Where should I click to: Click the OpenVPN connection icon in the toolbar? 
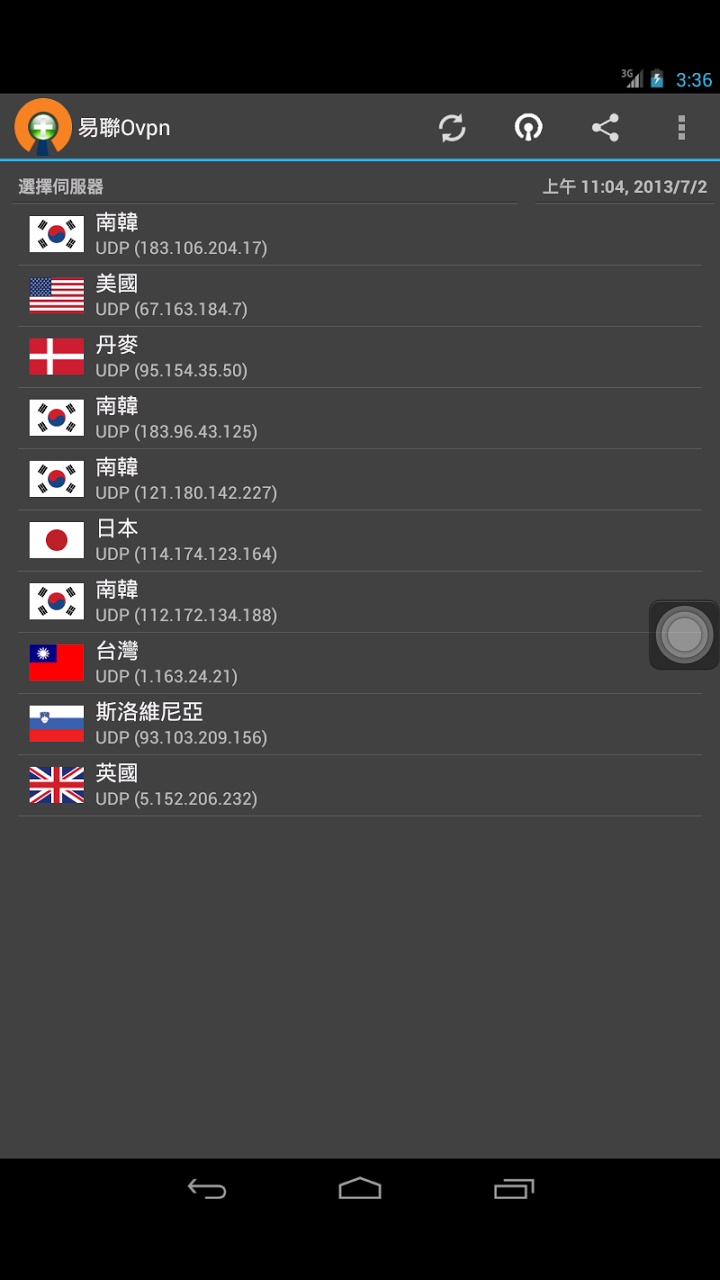(x=528, y=128)
